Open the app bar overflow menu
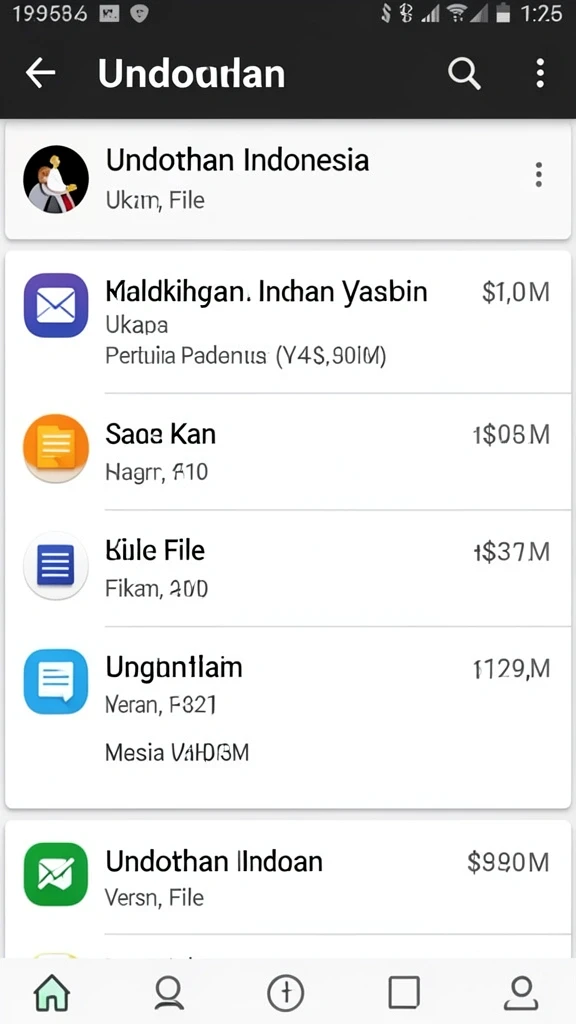This screenshot has width=576, height=1024. tap(539, 72)
